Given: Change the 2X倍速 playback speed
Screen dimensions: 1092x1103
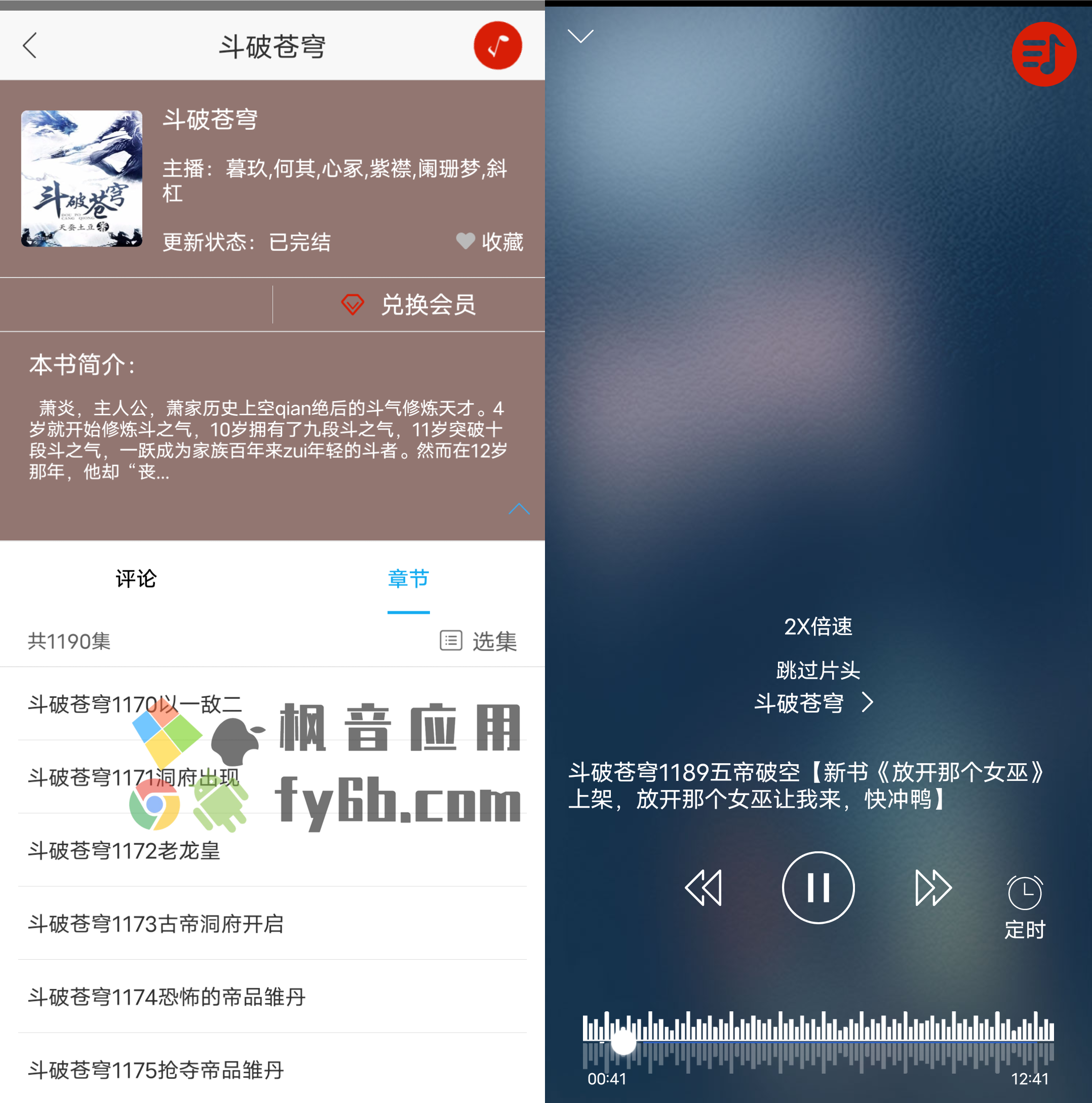Looking at the screenshot, I should point(818,627).
